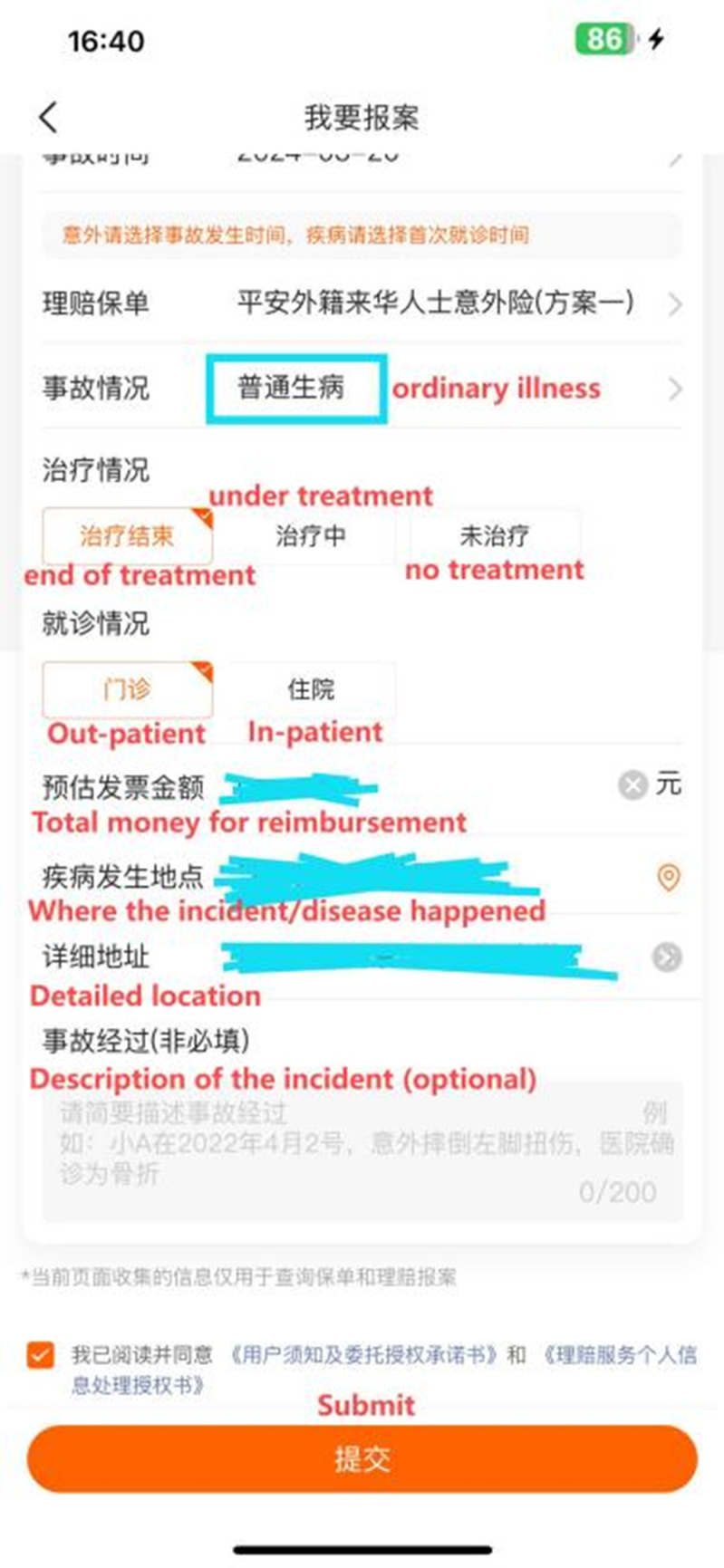Screen dimensions: 724x1568
Task: Tap the 预估发票金额 amount field
Action: (x=408, y=785)
